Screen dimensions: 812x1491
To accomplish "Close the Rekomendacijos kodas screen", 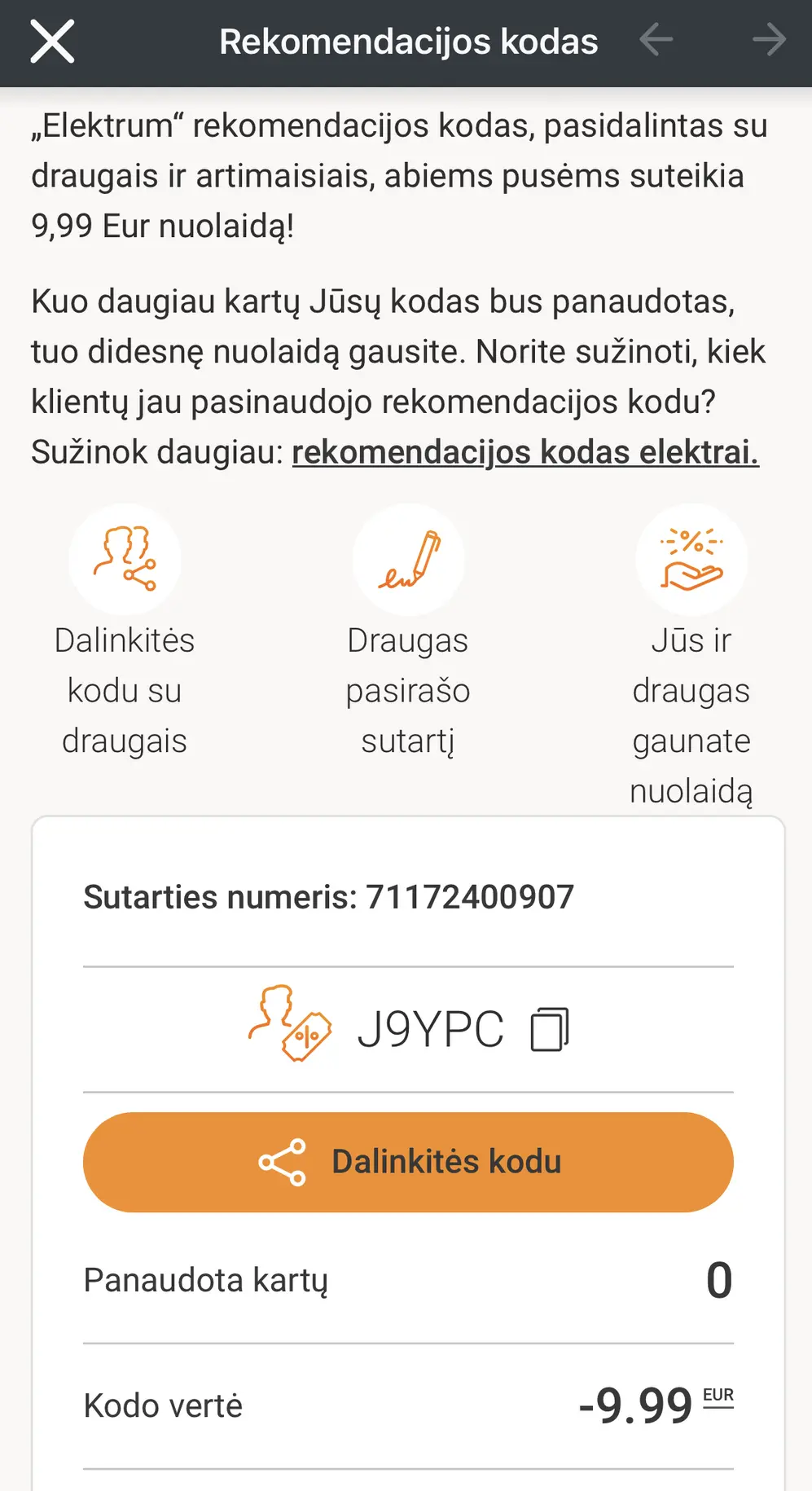I will click(x=51, y=41).
